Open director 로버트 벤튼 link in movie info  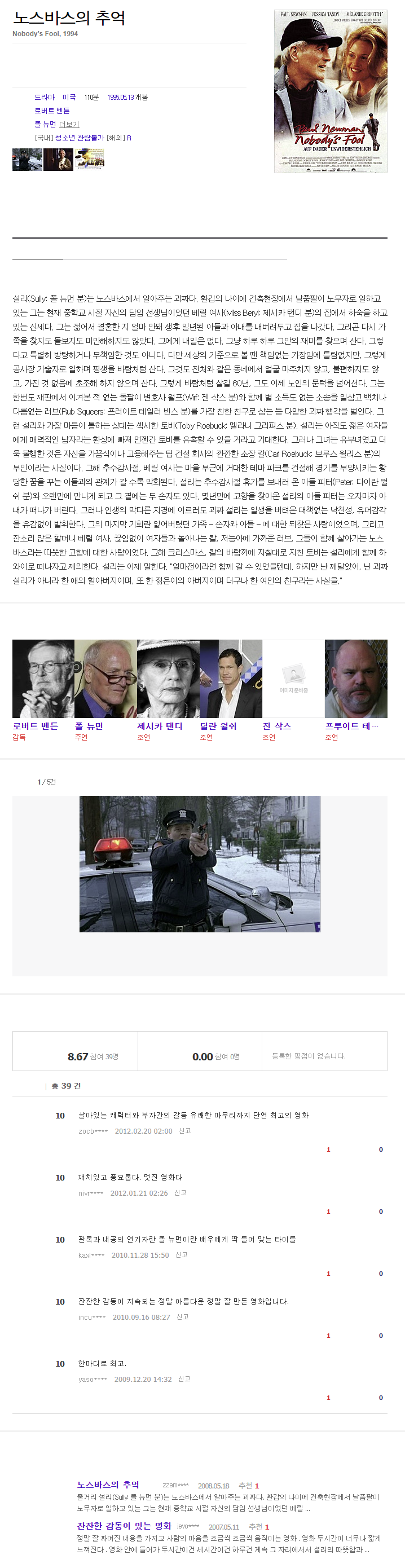click(x=52, y=111)
